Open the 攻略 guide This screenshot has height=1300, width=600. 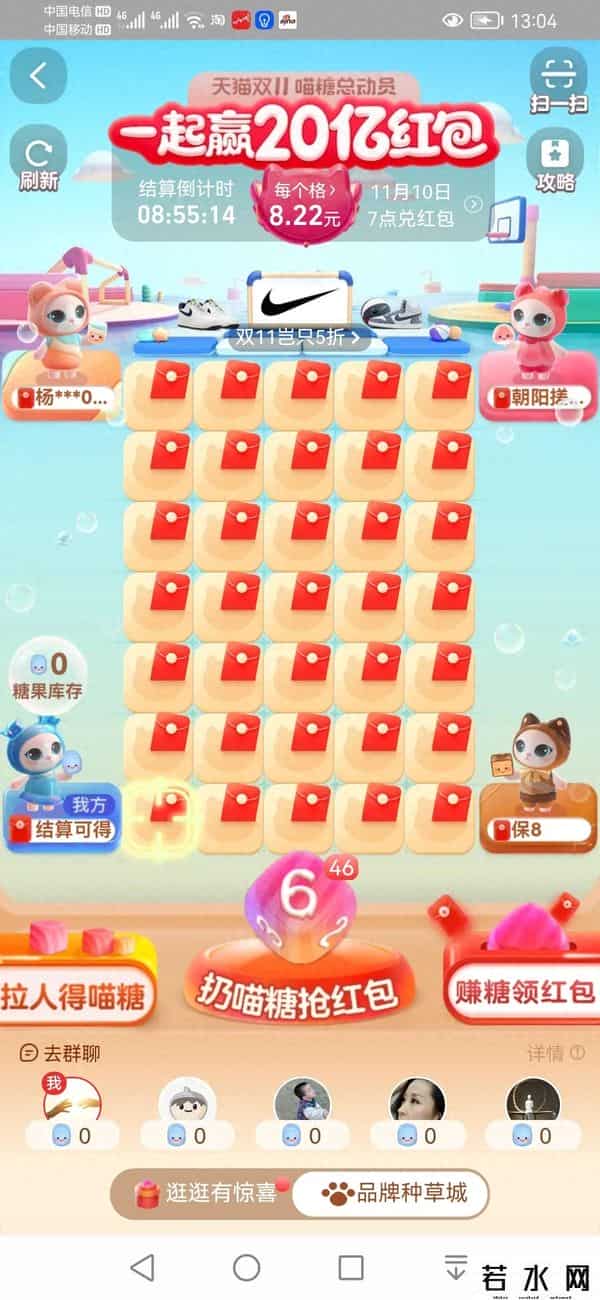[555, 162]
